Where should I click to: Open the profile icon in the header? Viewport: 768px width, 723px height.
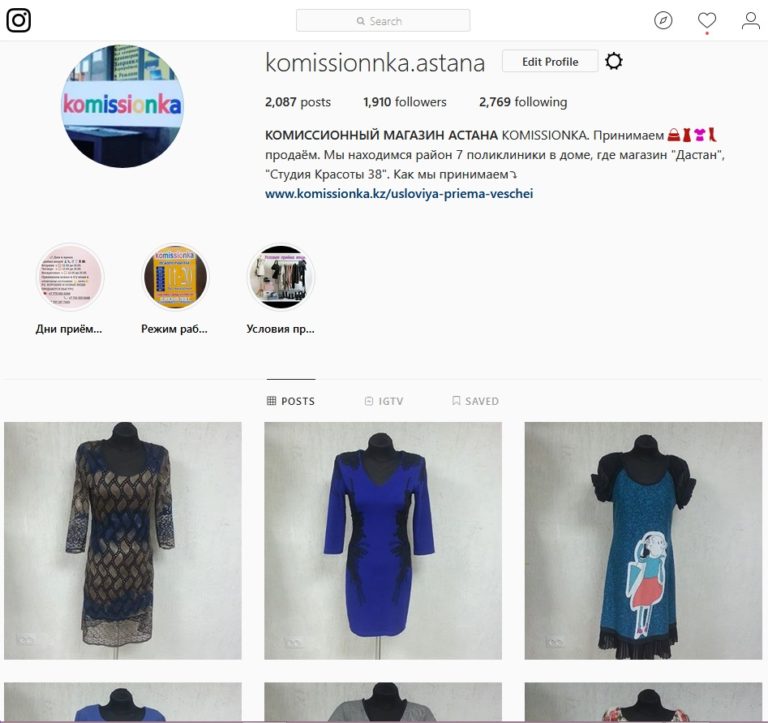[x=750, y=21]
